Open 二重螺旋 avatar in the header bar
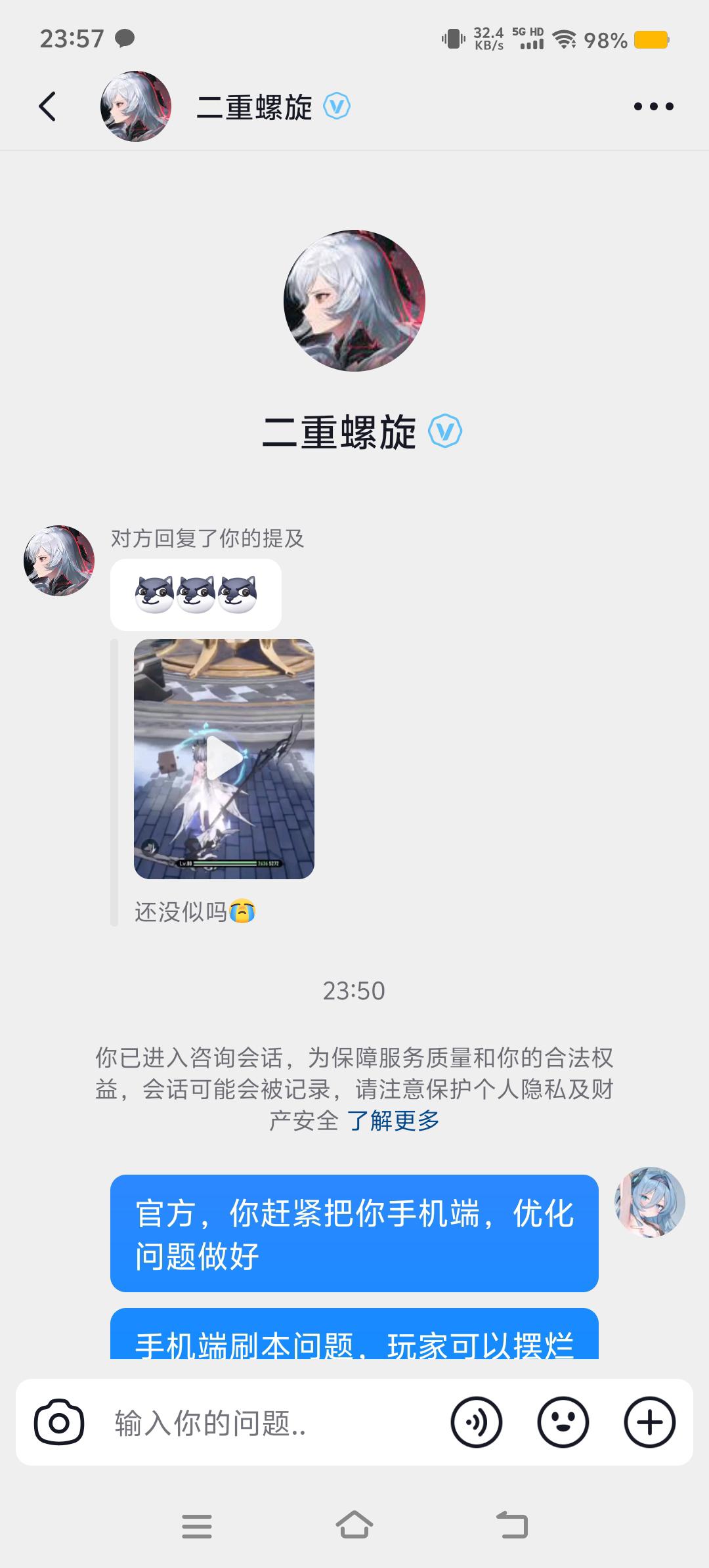Viewport: 709px width, 1568px height. pyautogui.click(x=136, y=106)
